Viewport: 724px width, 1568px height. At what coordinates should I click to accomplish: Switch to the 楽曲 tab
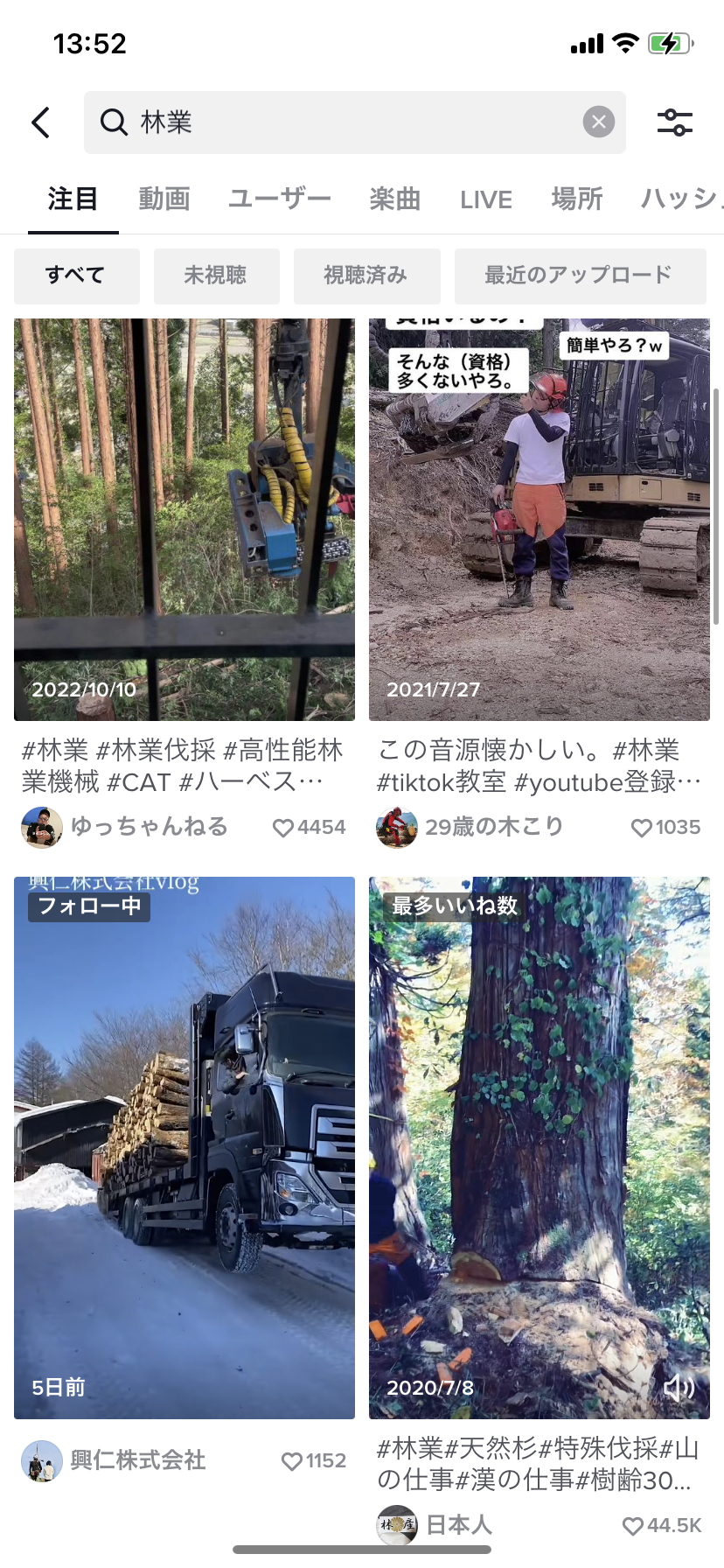coord(395,199)
